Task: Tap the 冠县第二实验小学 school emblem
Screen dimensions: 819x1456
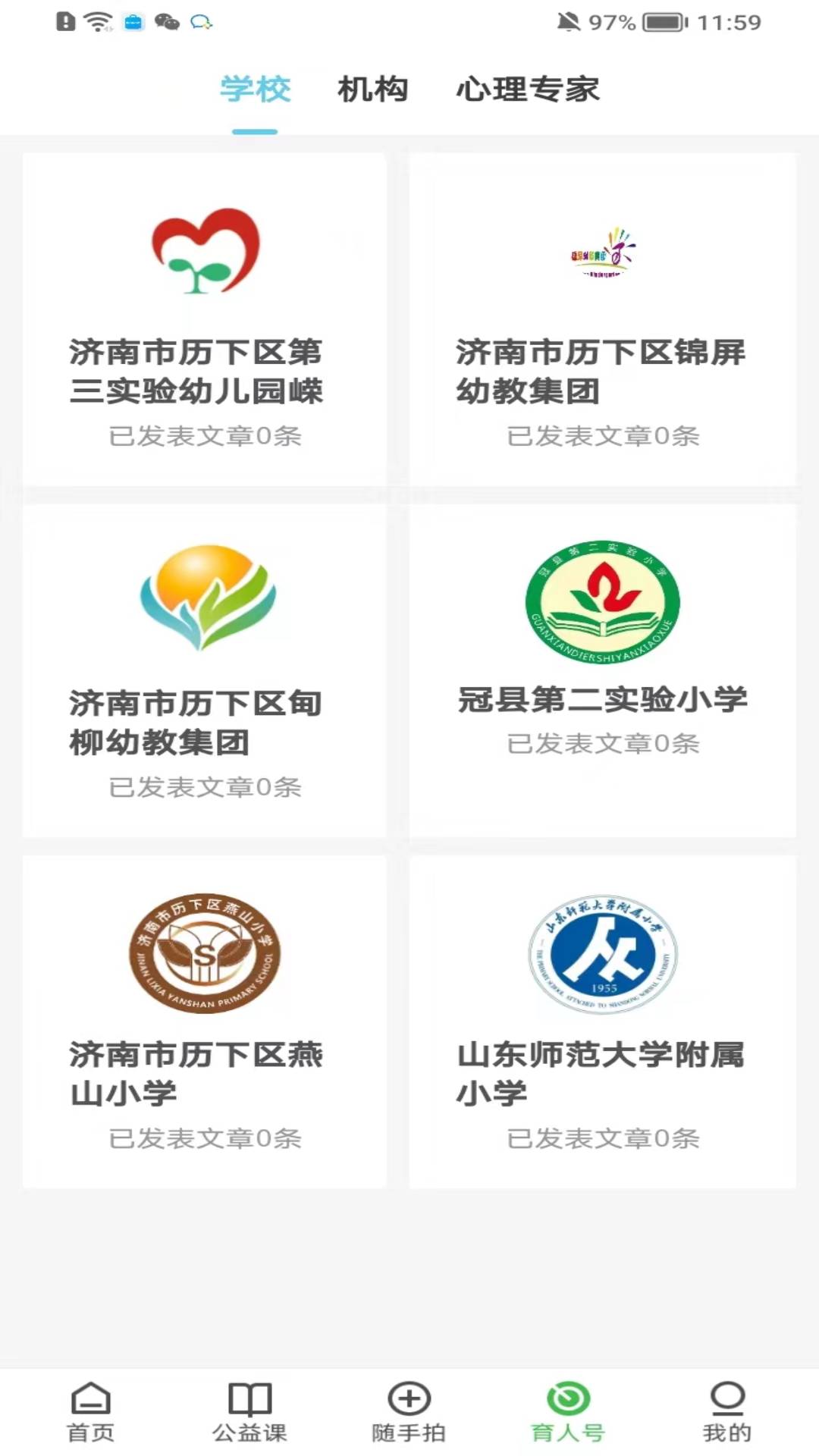Action: coord(601,603)
